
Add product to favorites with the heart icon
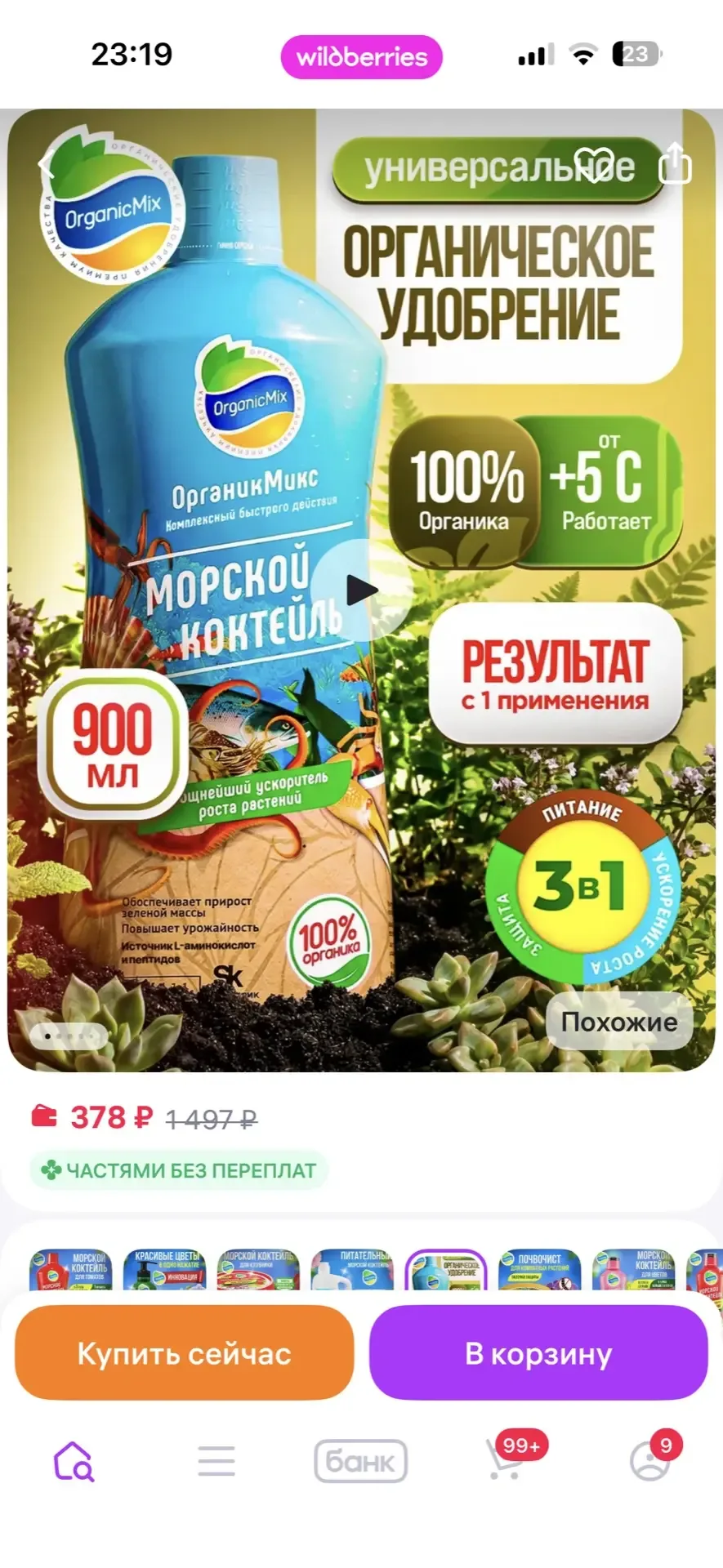pyautogui.click(x=594, y=164)
